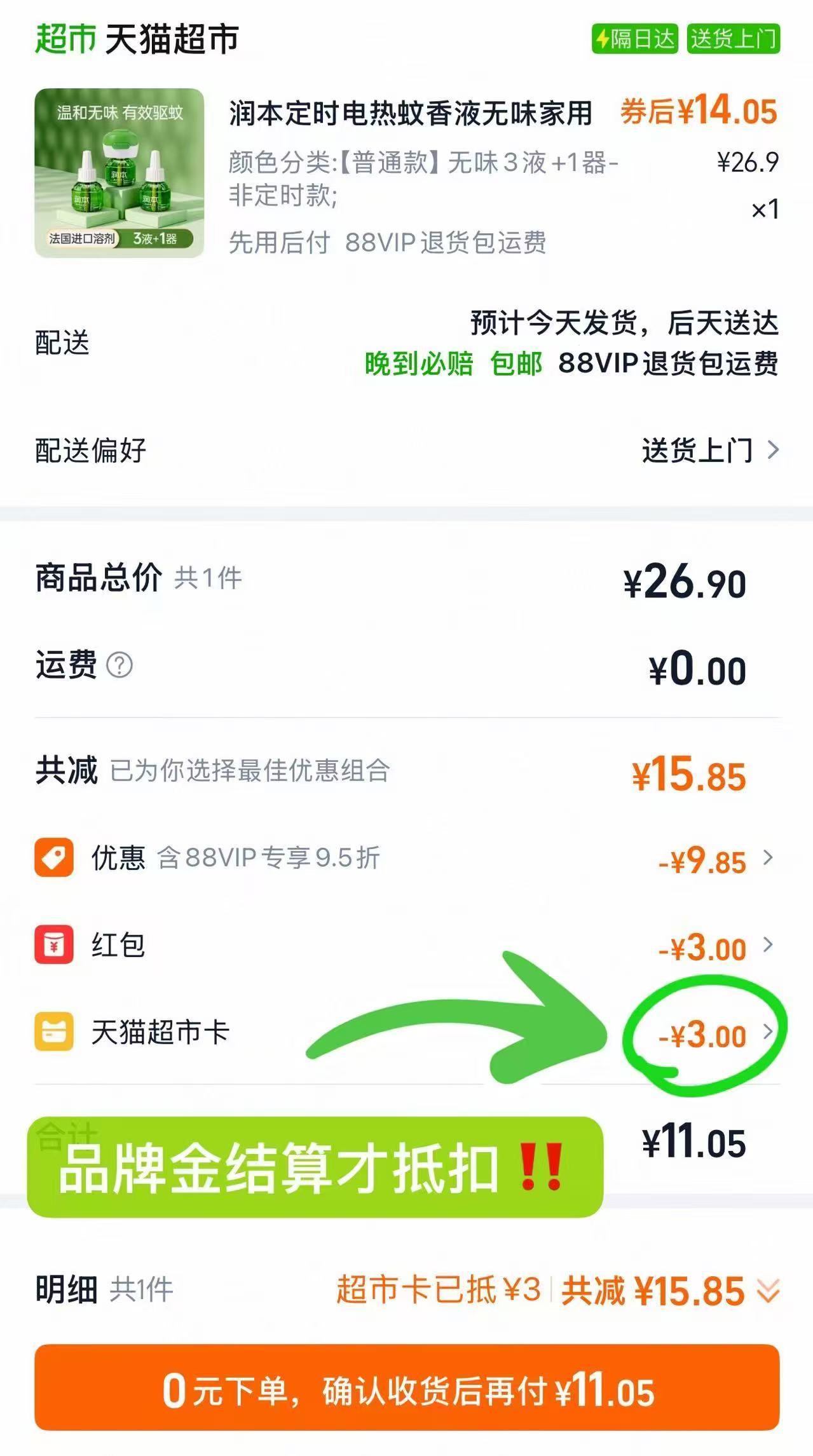Select the green 超市 store icon
Viewport: 813px width, 1456px height.
point(64,38)
